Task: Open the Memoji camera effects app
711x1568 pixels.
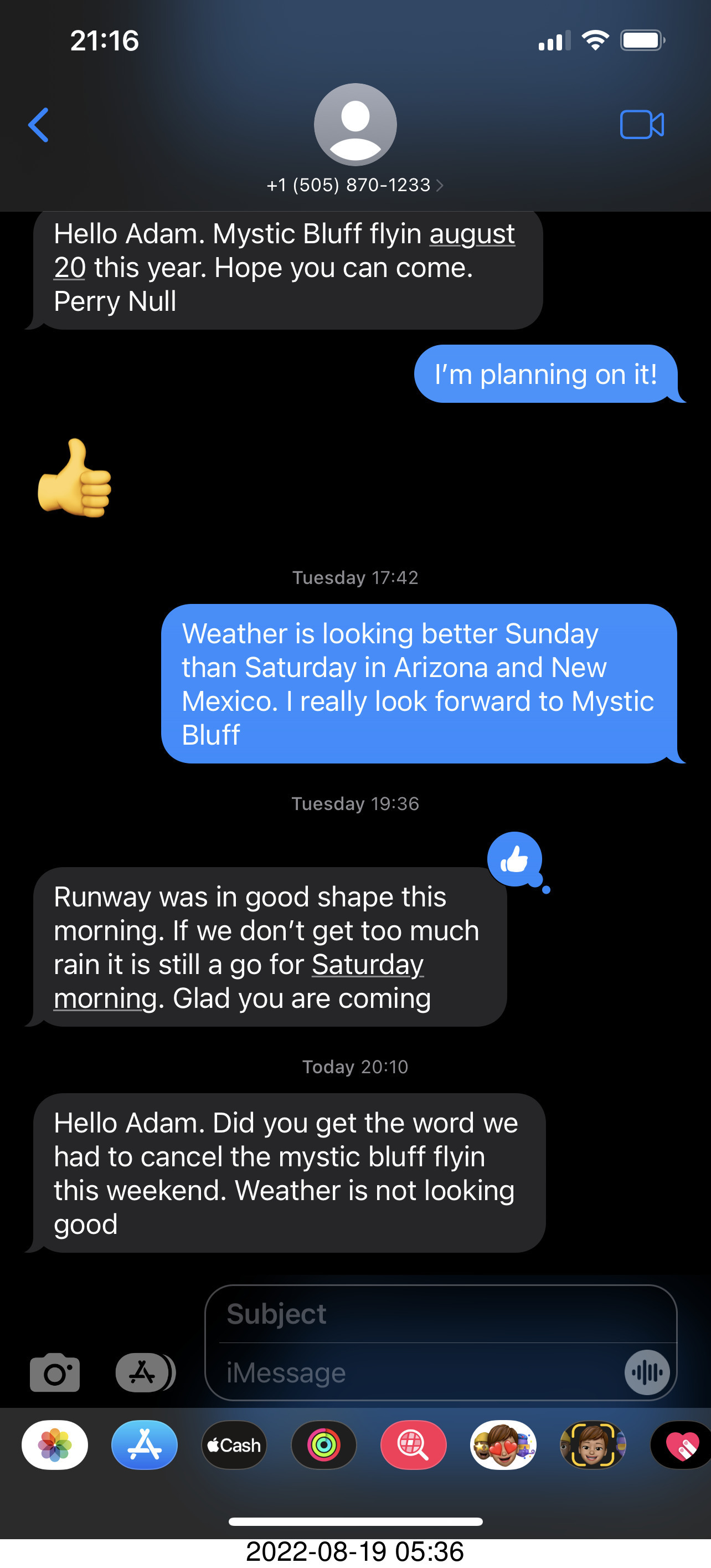Action: pos(592,1445)
